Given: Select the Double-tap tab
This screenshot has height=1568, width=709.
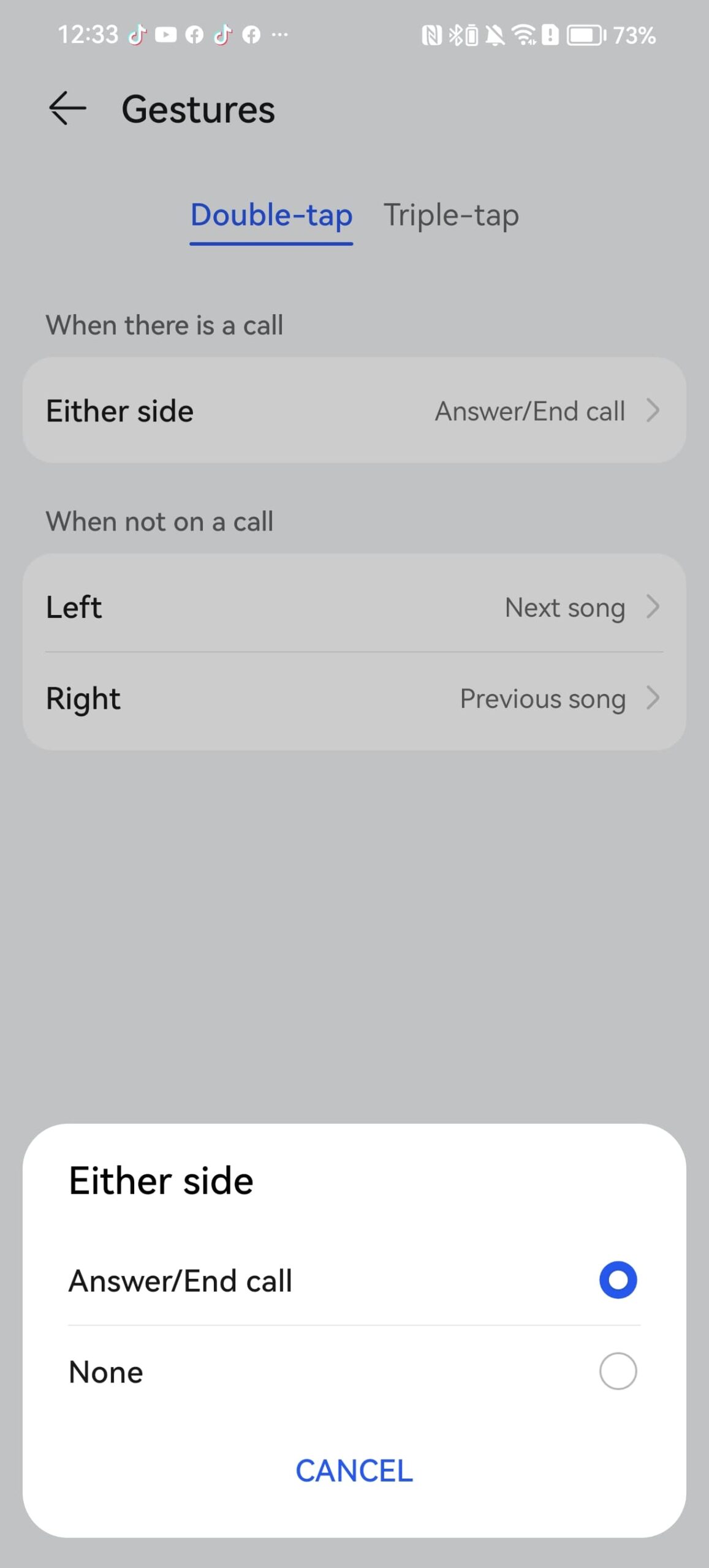Looking at the screenshot, I should (271, 216).
